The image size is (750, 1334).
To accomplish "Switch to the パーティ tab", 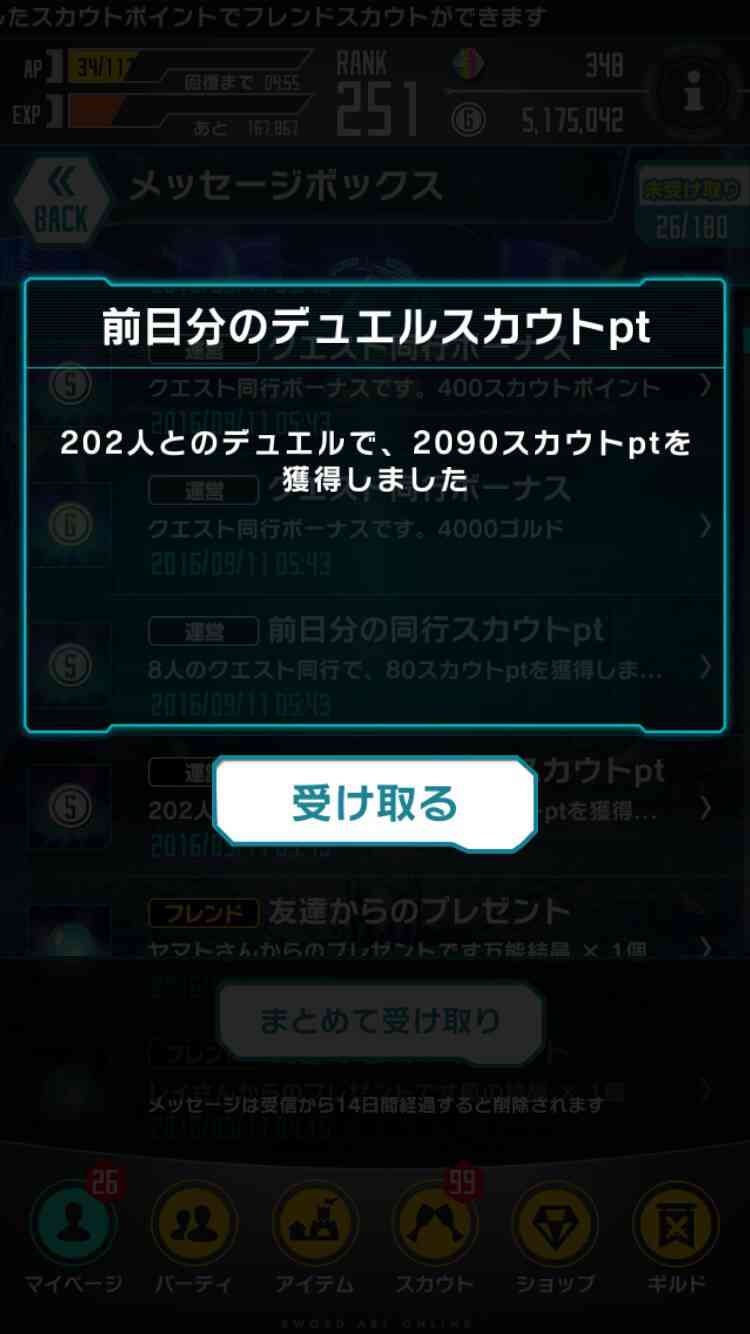I will point(194,1238).
